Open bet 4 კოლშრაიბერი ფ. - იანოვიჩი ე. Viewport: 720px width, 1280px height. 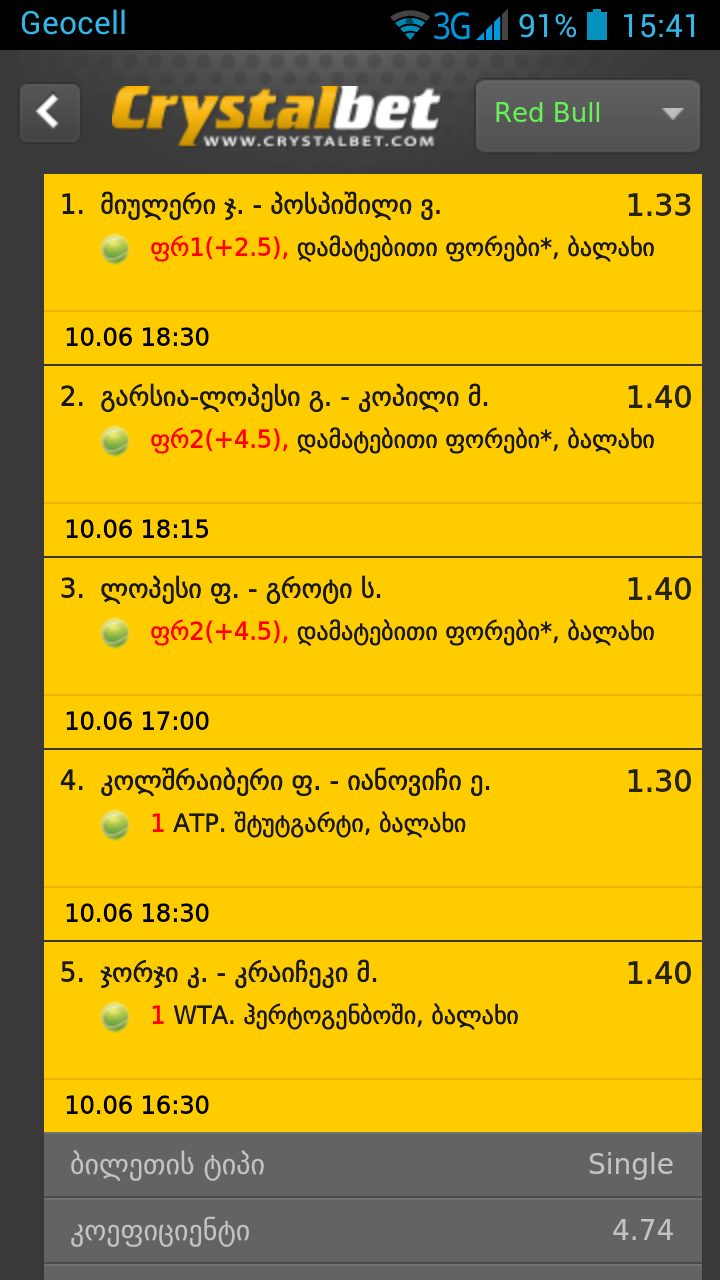[372, 804]
